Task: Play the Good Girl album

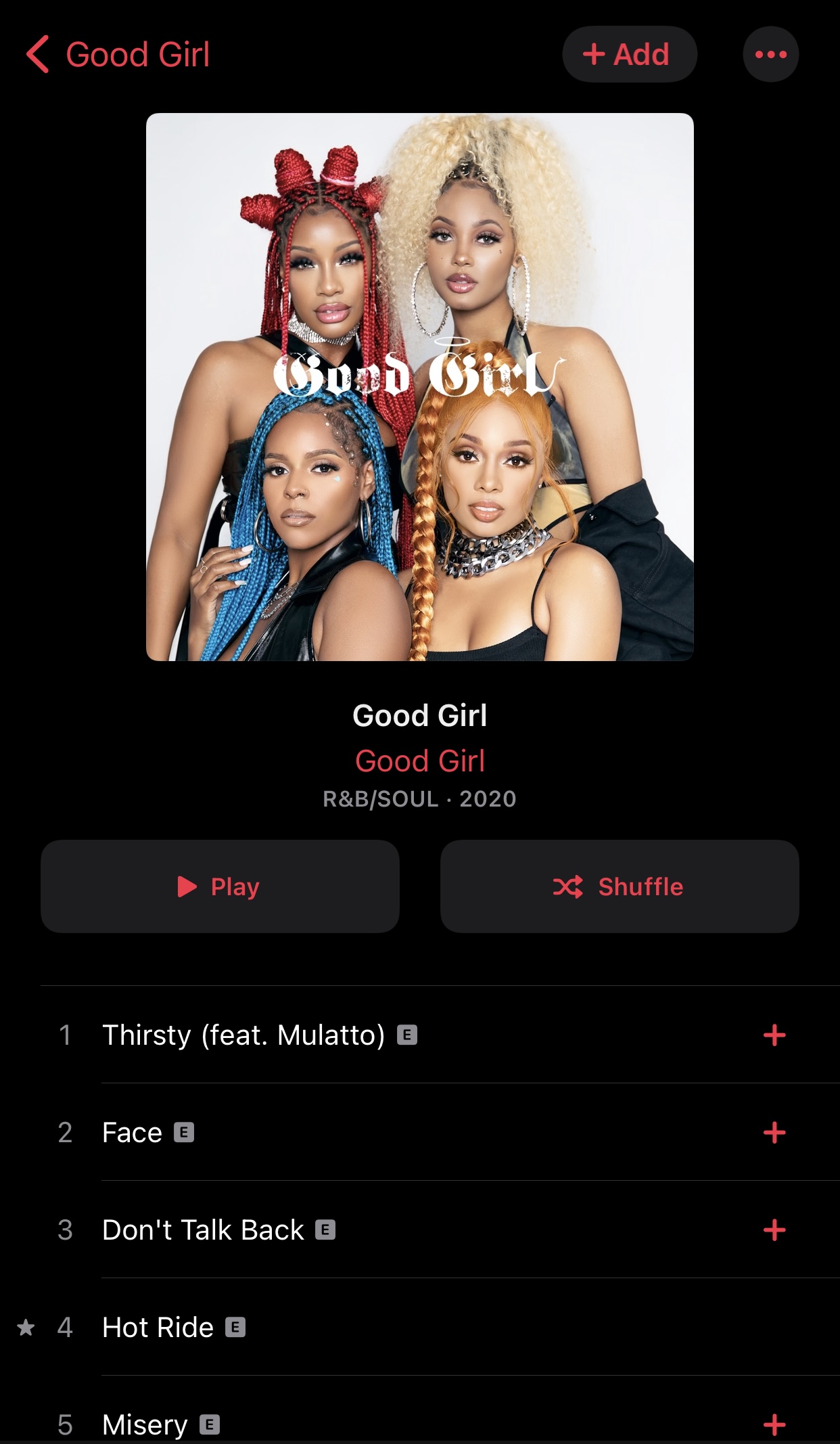Action: tap(220, 886)
